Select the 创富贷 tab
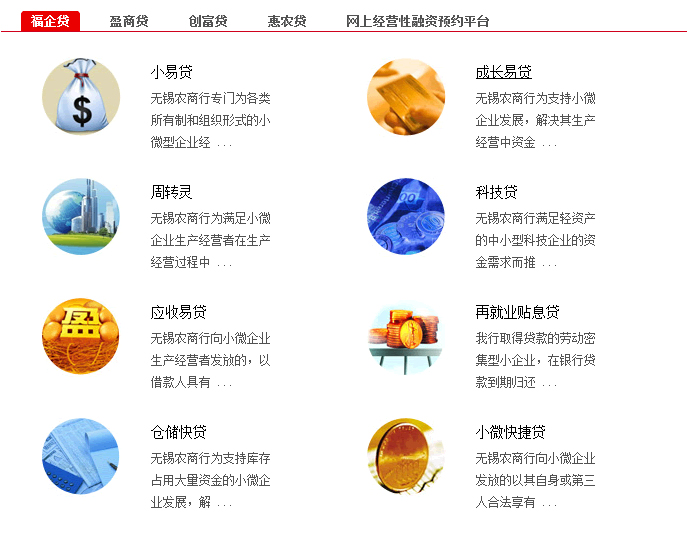The image size is (687, 546). [208, 21]
